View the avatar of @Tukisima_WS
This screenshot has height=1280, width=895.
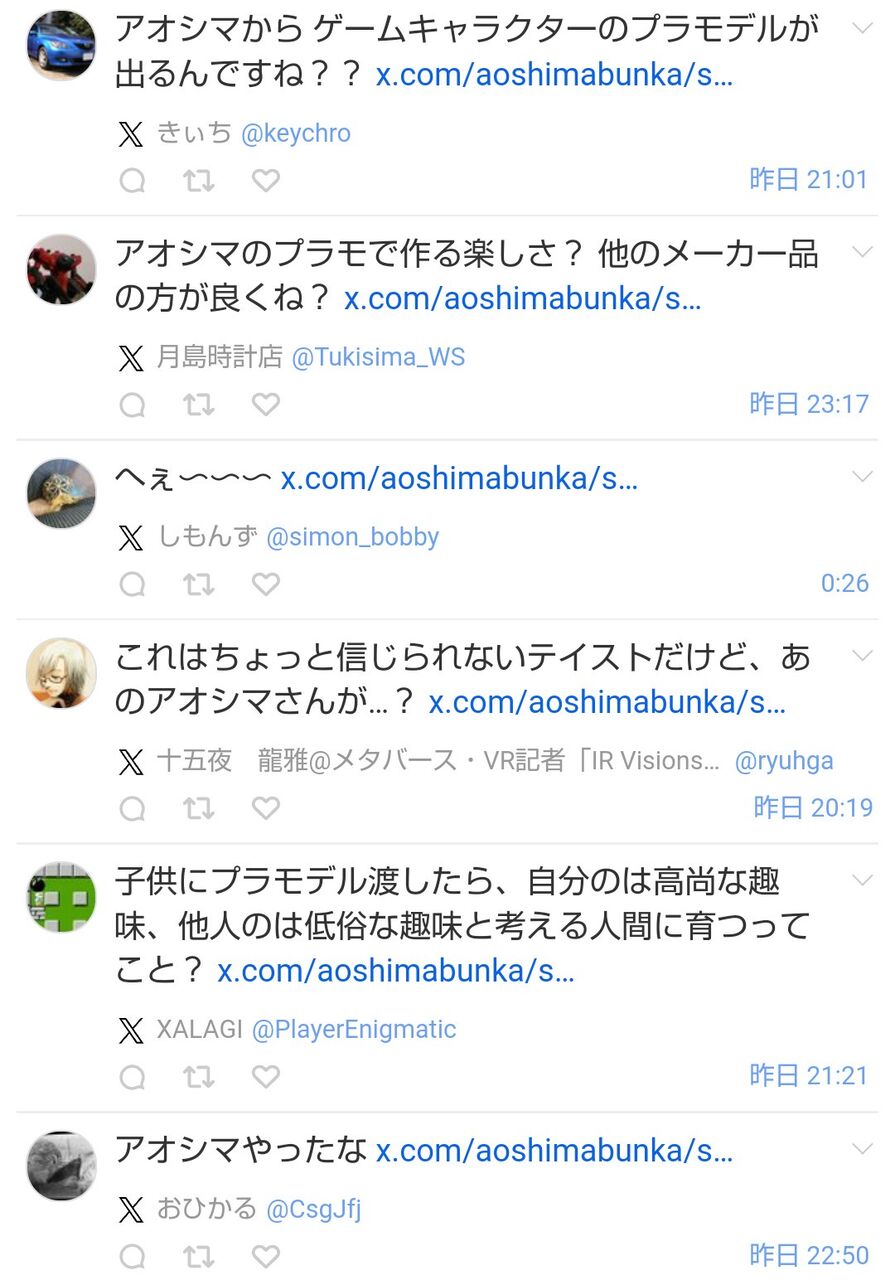point(61,269)
